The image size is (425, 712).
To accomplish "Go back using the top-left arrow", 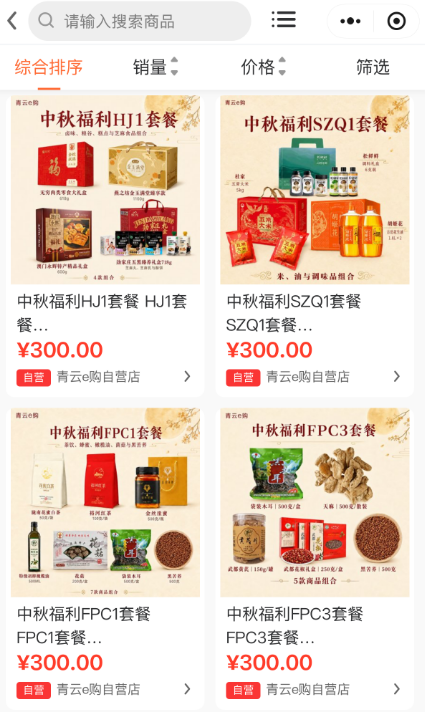I will click(x=12, y=21).
